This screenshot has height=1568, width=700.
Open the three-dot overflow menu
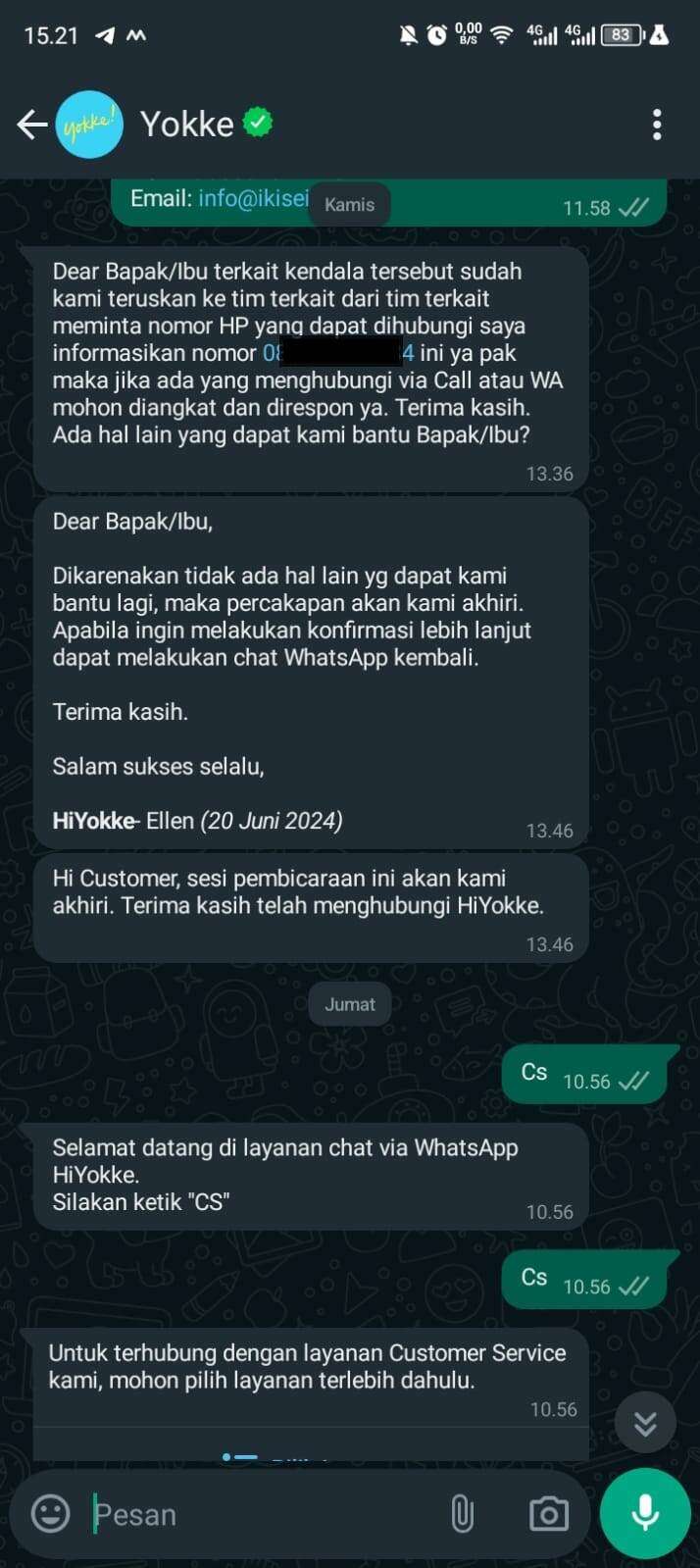[657, 125]
